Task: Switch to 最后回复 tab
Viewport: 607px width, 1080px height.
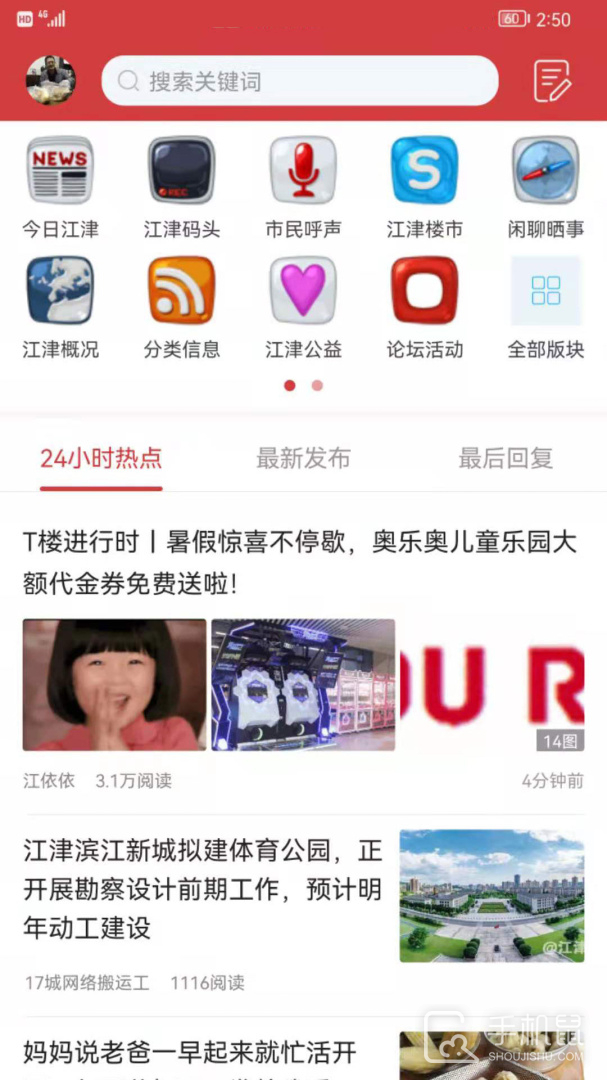Action: 505,459
